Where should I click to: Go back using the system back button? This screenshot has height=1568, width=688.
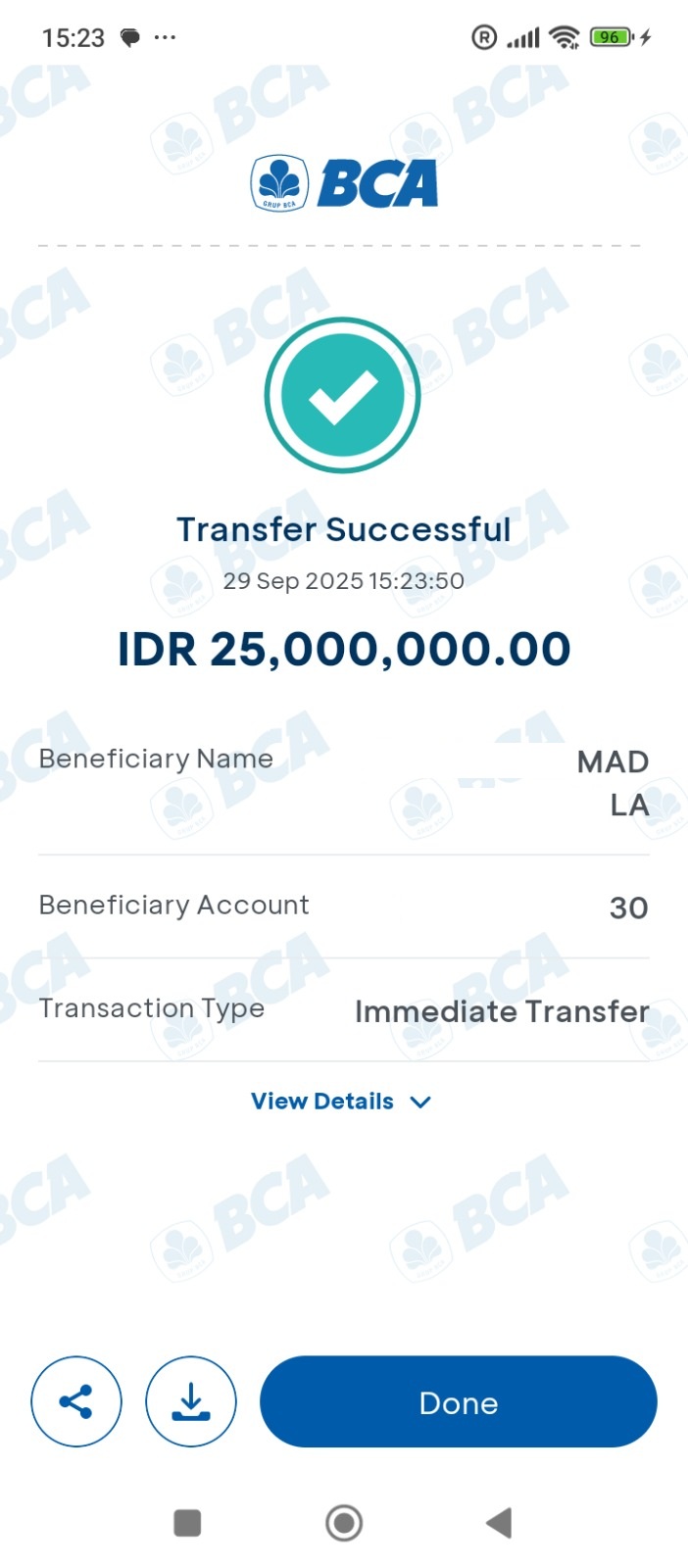(x=499, y=1523)
